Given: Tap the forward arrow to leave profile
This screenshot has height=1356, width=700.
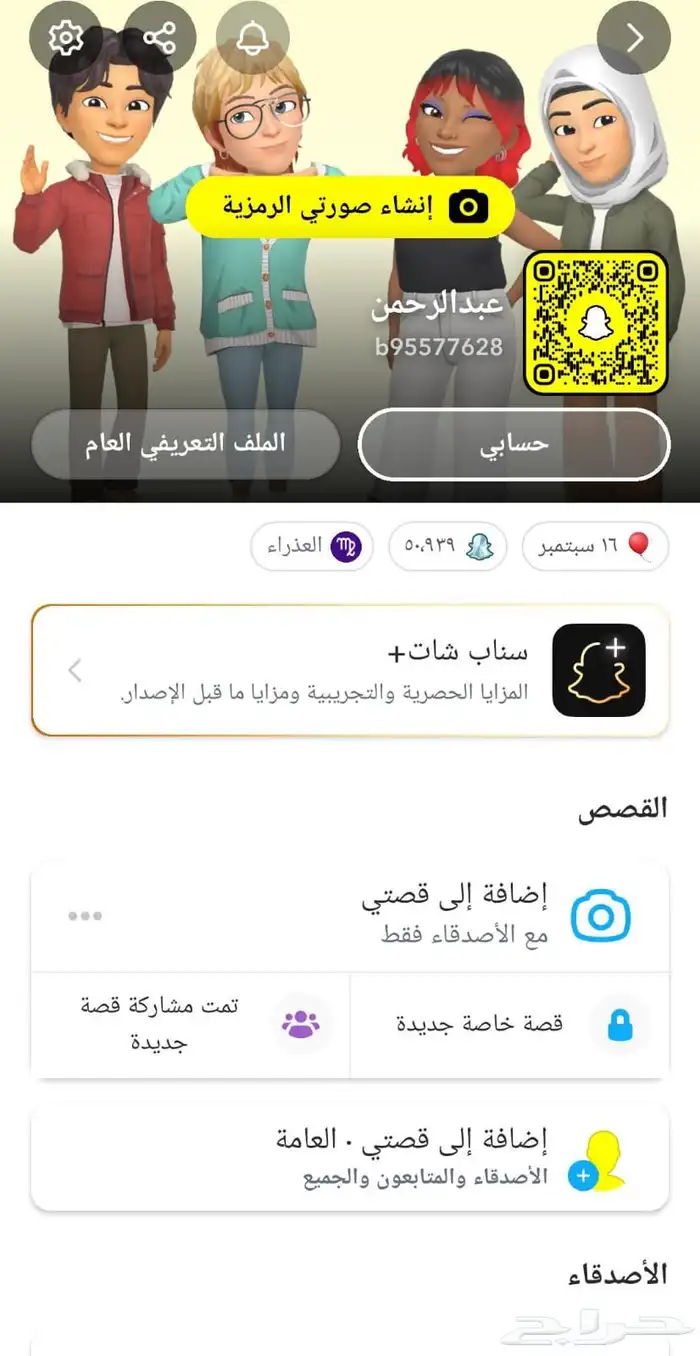Looking at the screenshot, I should point(634,38).
